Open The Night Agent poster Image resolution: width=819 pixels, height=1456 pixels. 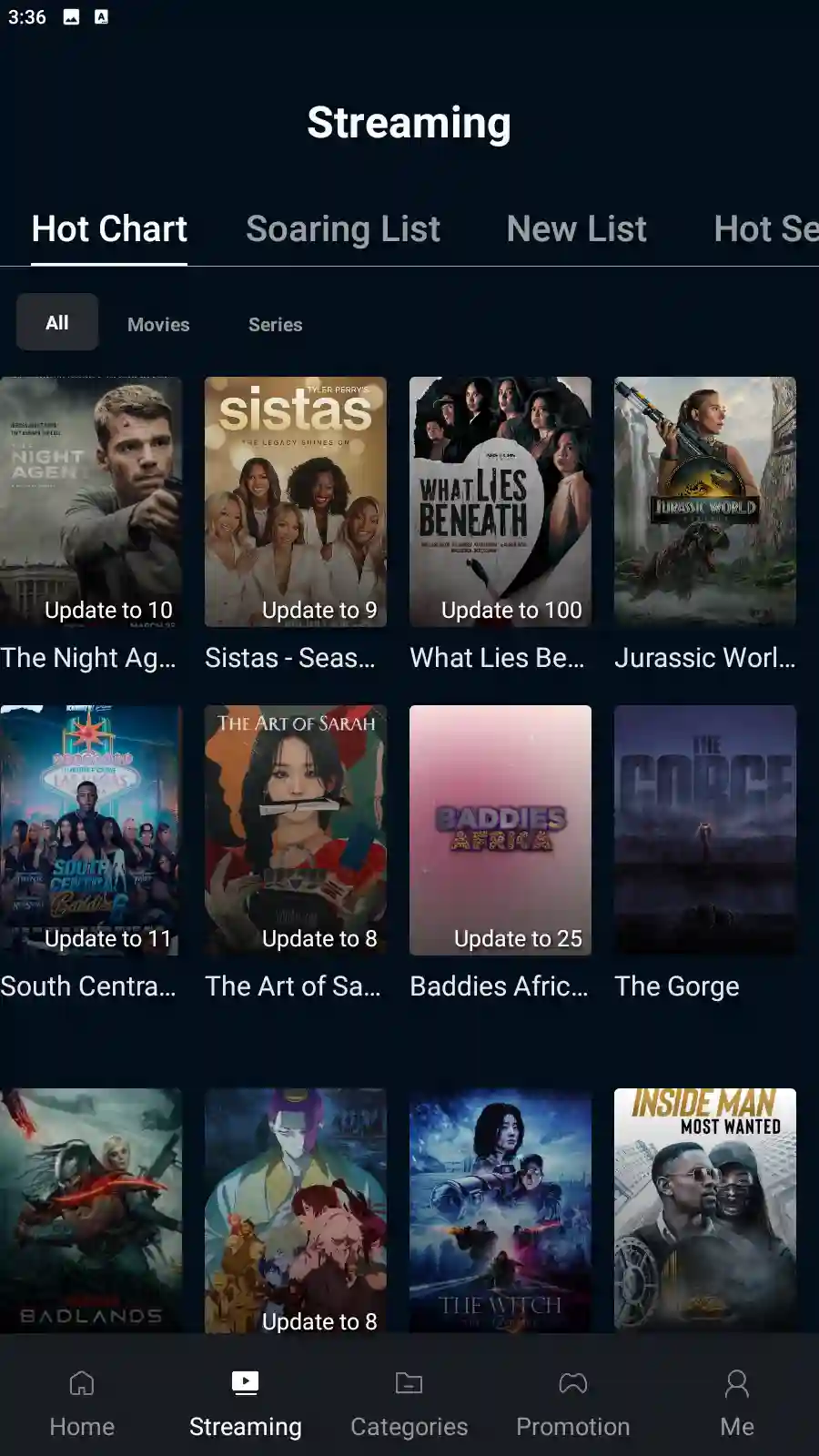[x=91, y=501]
